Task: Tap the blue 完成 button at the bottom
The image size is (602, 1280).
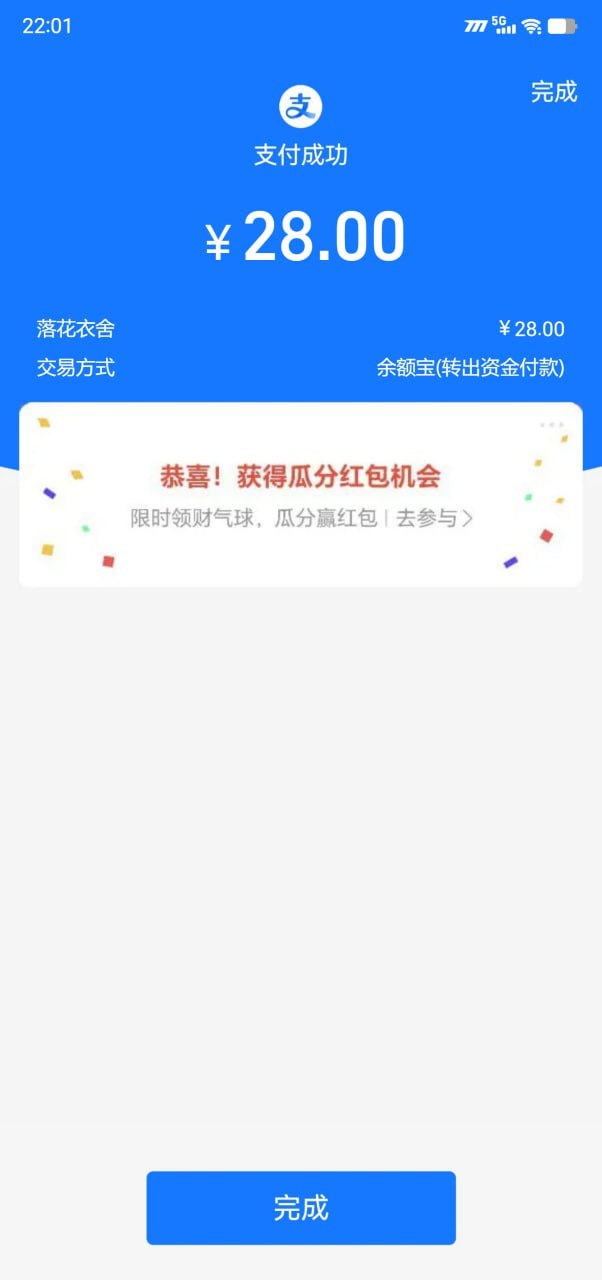Action: click(301, 1208)
